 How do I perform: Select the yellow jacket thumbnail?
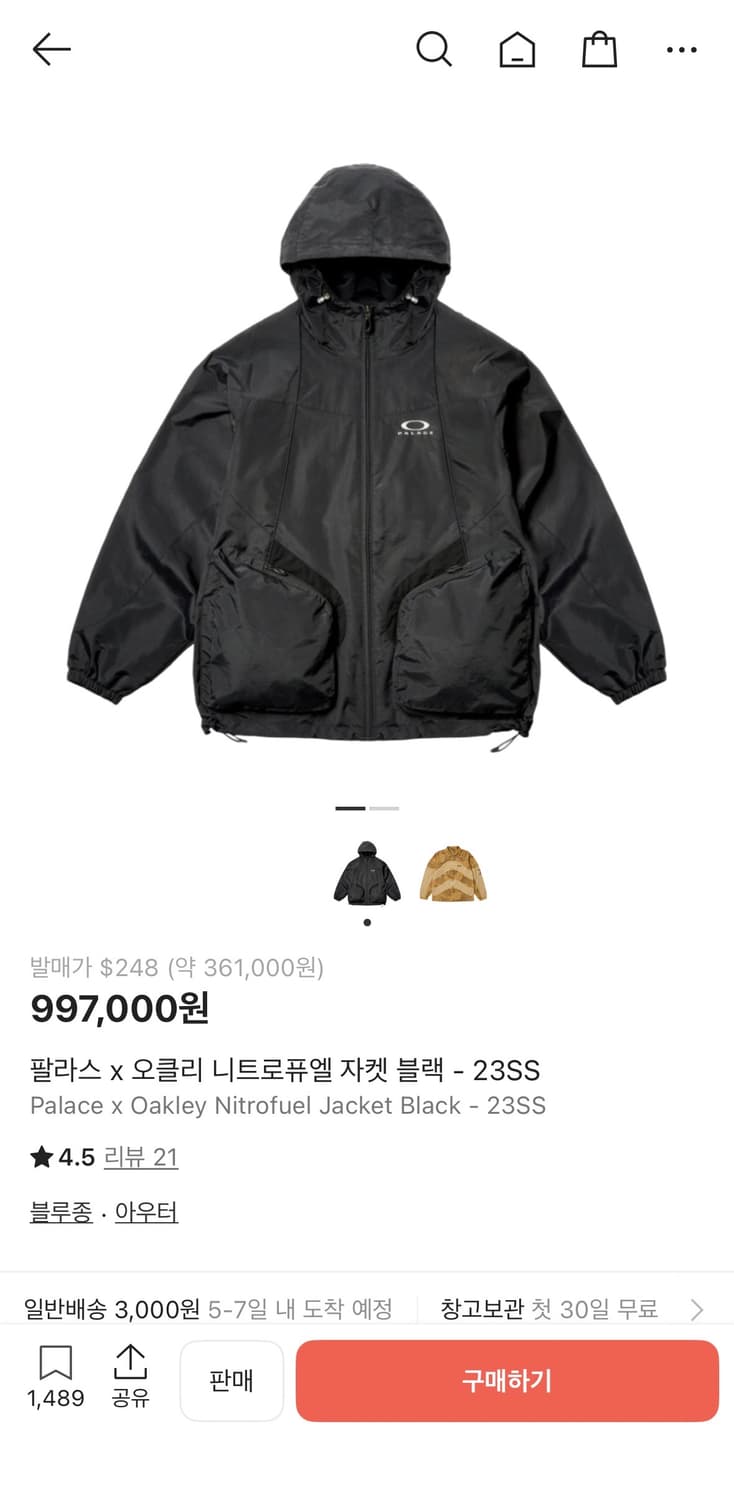455,872
